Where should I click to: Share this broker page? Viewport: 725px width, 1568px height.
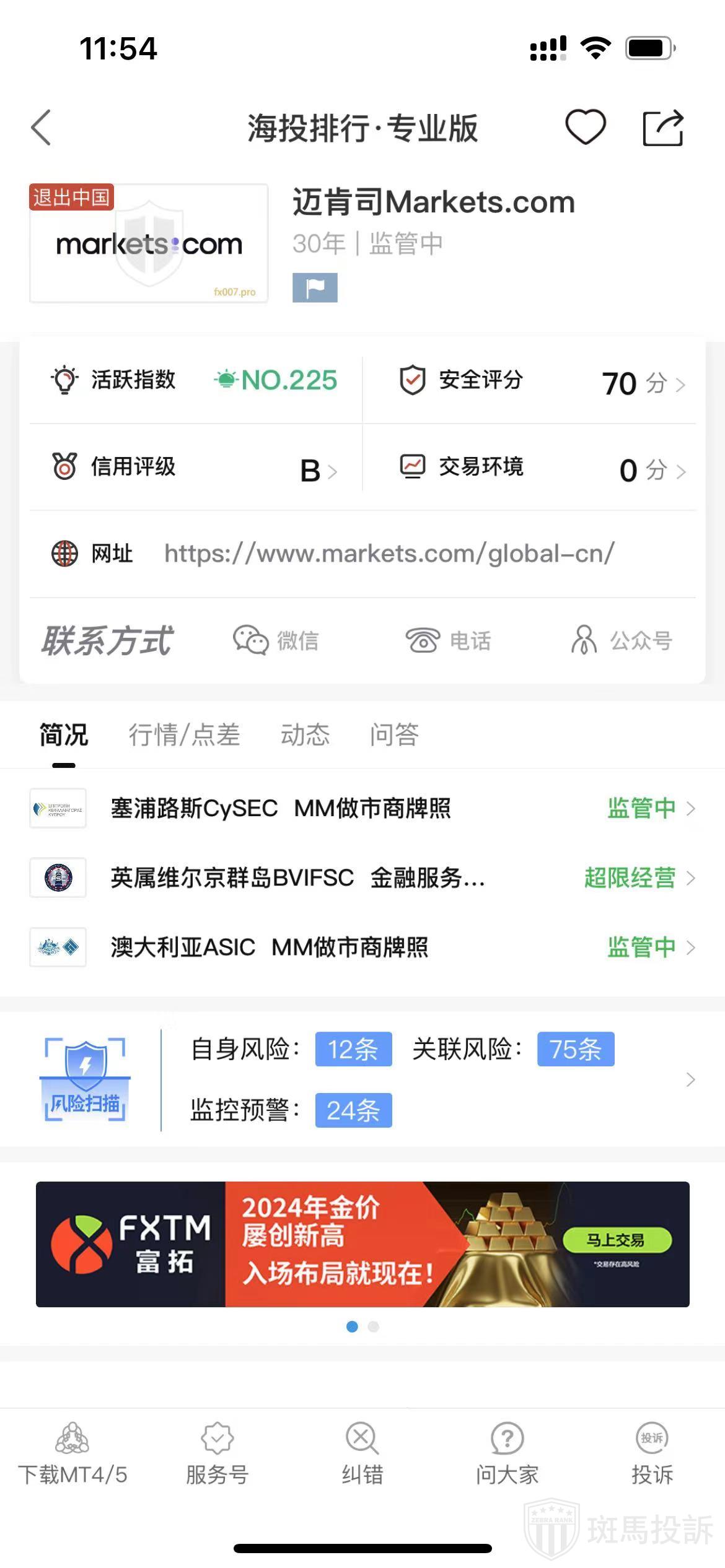click(662, 128)
